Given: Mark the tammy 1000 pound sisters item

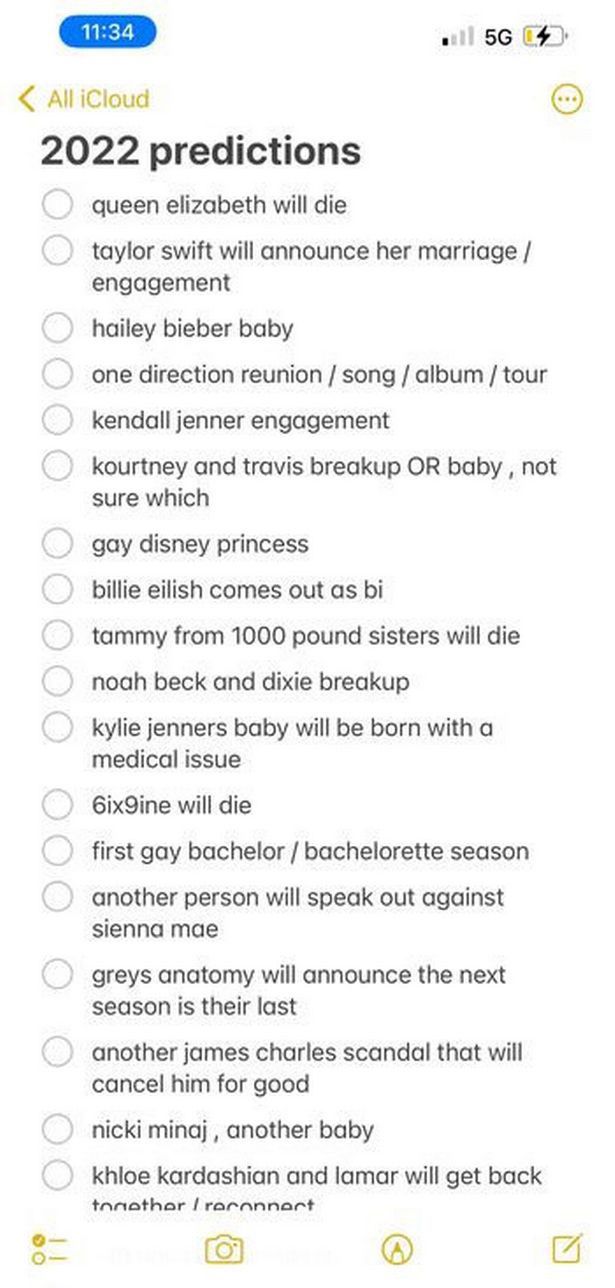Looking at the screenshot, I should (x=57, y=636).
